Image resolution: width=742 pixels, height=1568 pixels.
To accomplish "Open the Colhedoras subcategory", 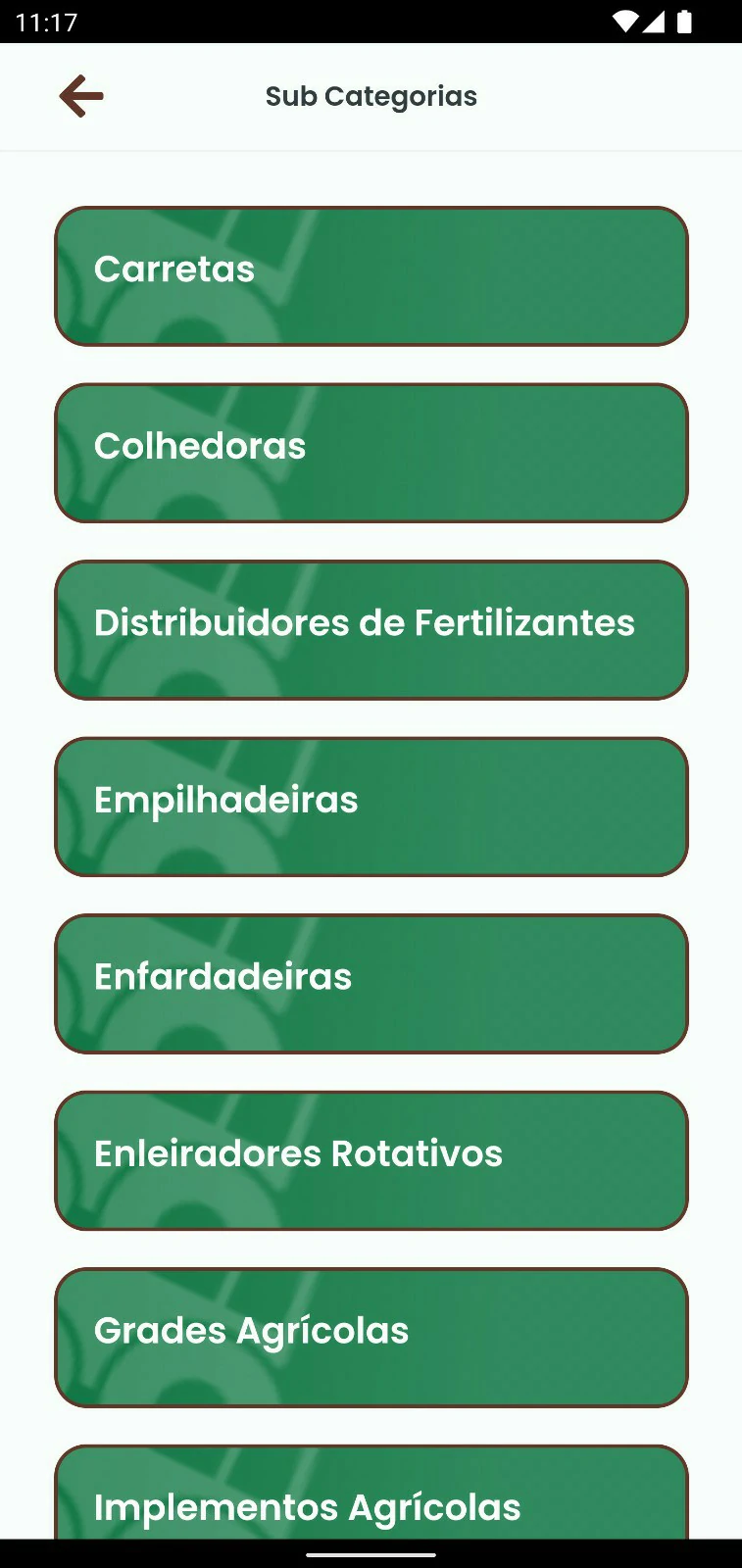I will pyautogui.click(x=371, y=452).
